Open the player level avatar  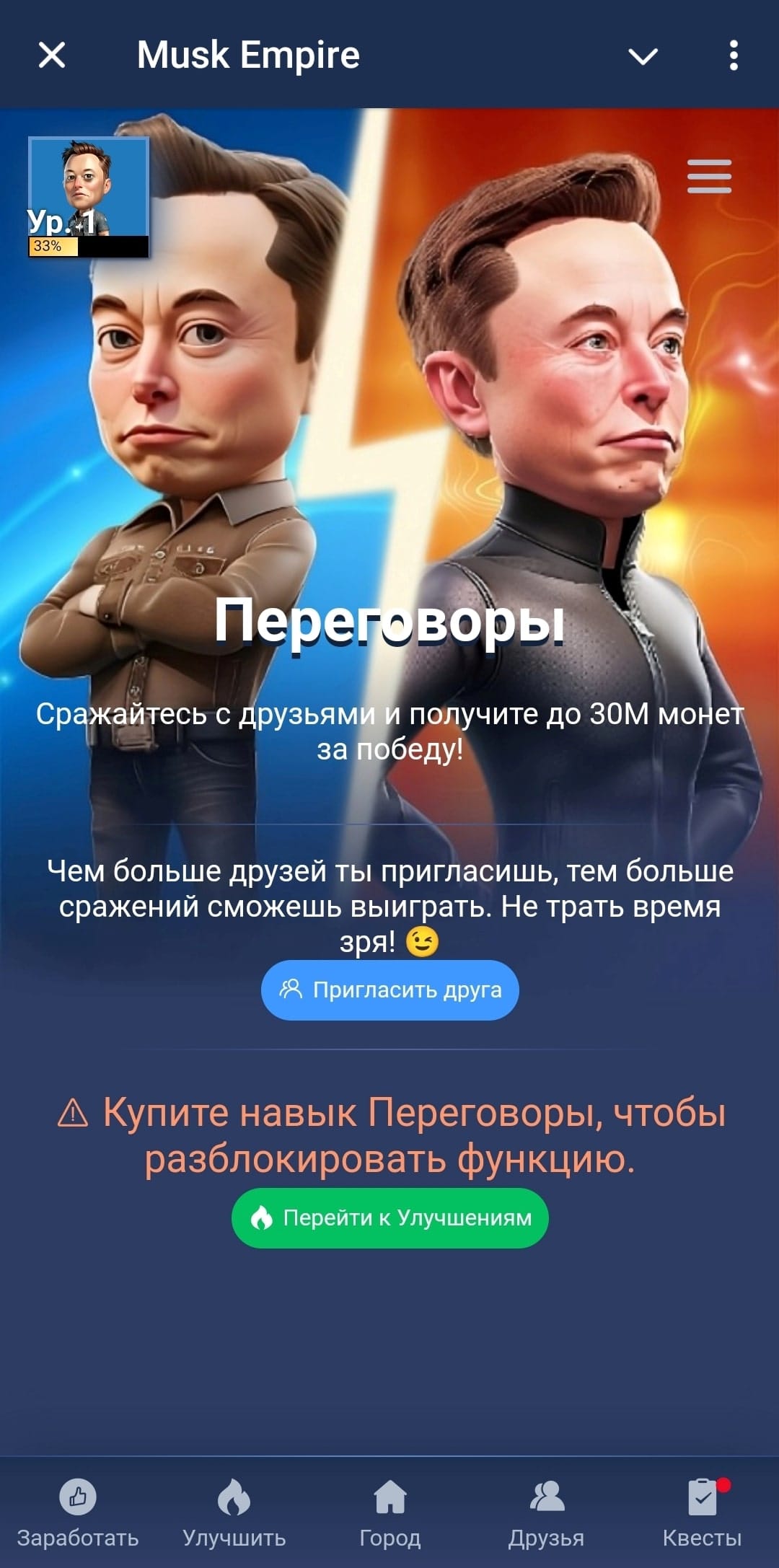[x=88, y=196]
